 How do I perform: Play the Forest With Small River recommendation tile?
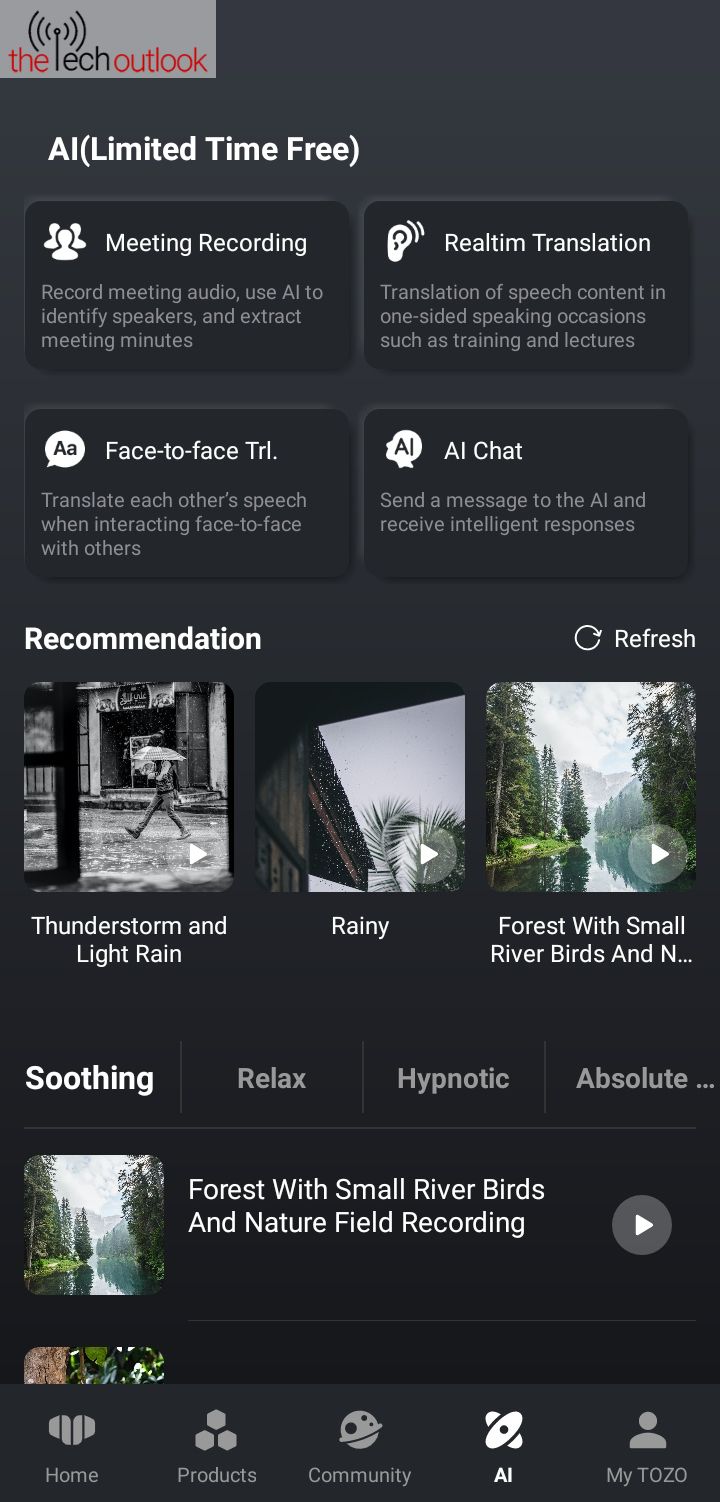659,854
